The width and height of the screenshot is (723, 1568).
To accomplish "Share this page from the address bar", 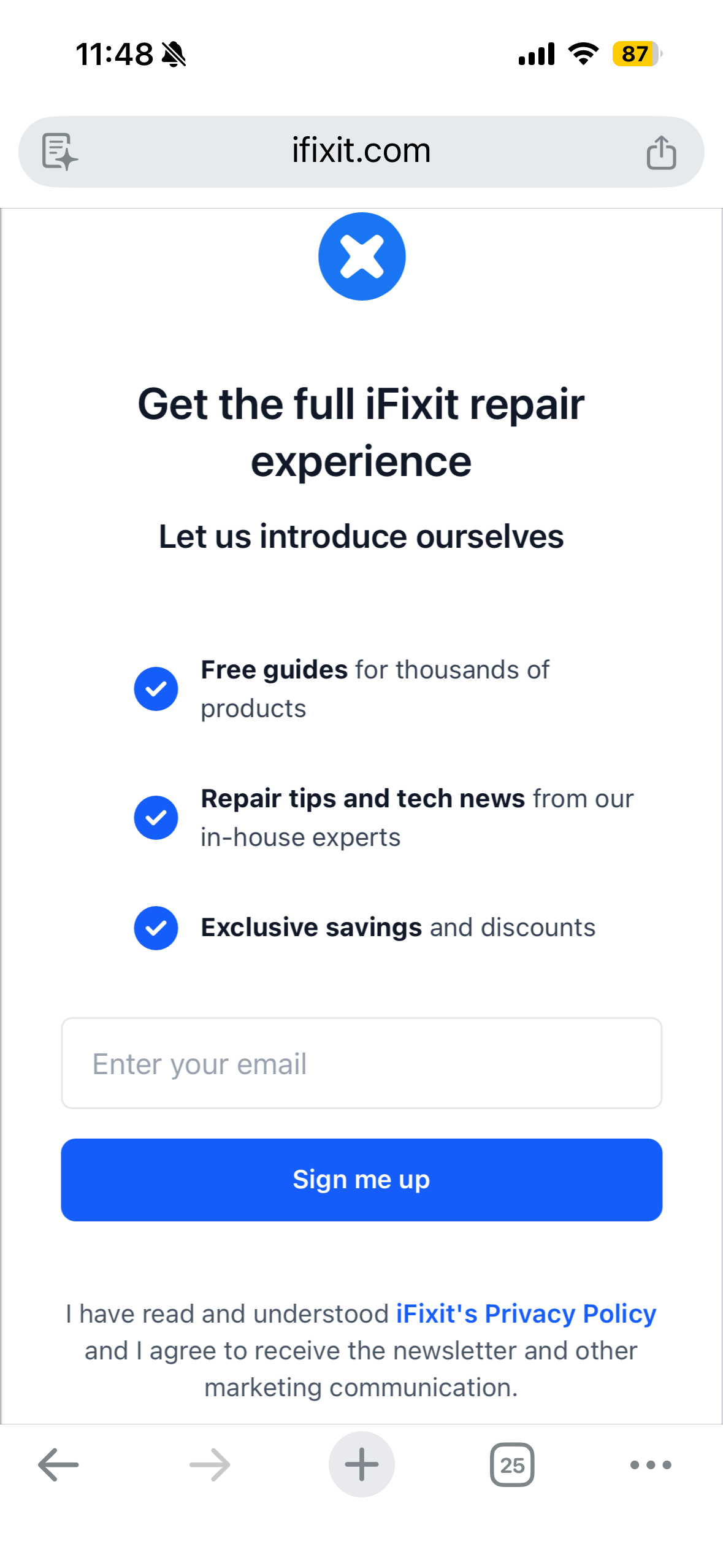I will coord(660,152).
